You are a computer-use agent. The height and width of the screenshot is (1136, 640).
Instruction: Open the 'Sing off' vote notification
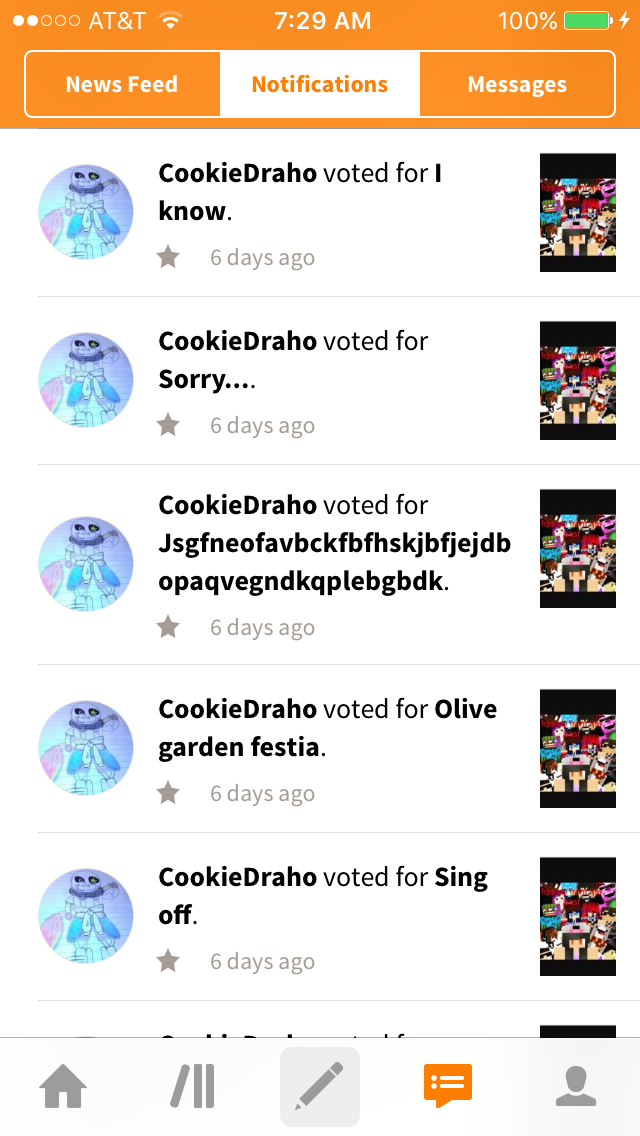pyautogui.click(x=330, y=916)
